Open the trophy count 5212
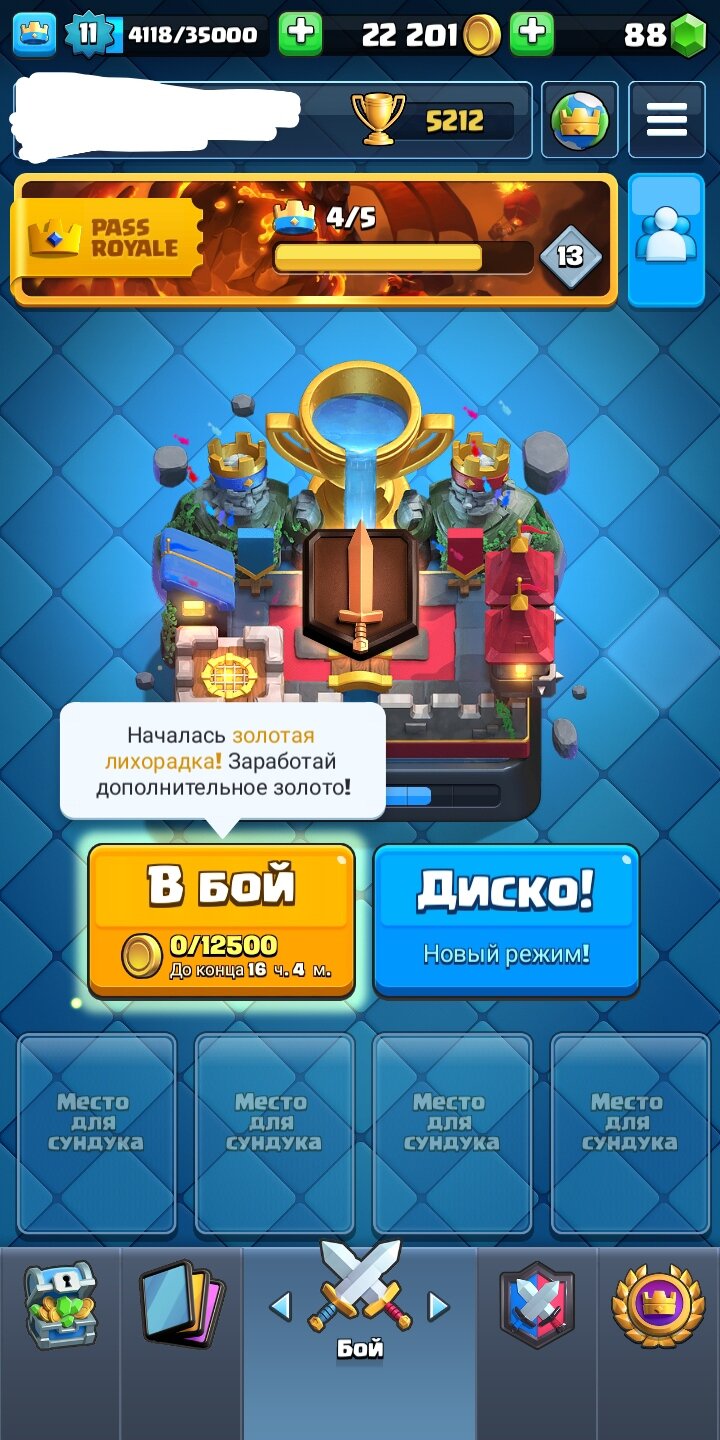 [436, 121]
